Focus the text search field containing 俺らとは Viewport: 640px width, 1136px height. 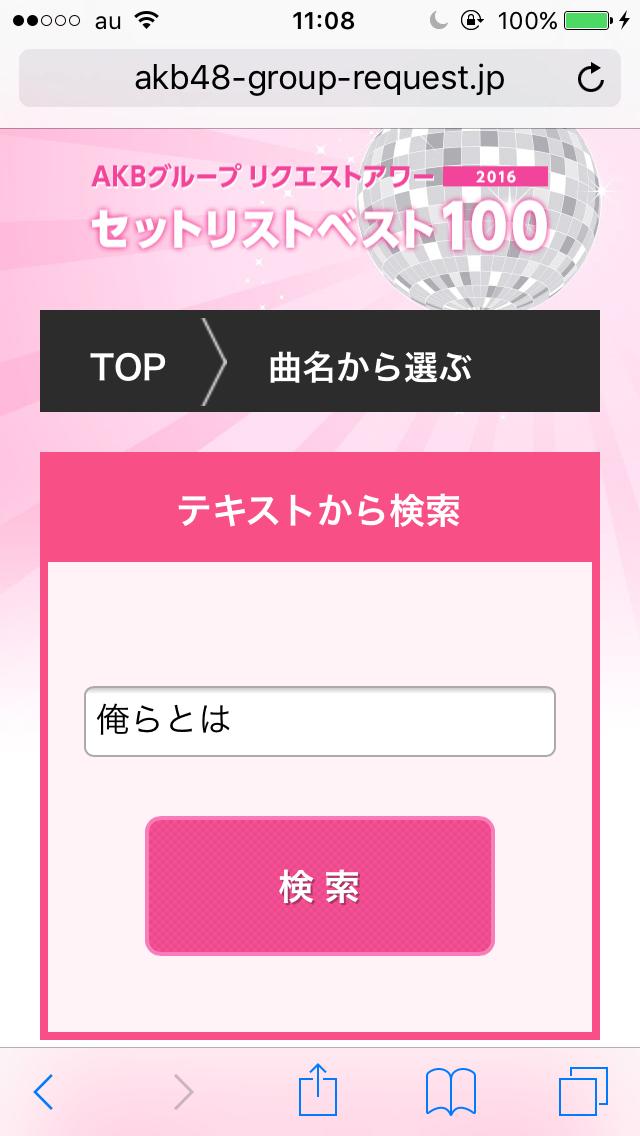click(319, 721)
